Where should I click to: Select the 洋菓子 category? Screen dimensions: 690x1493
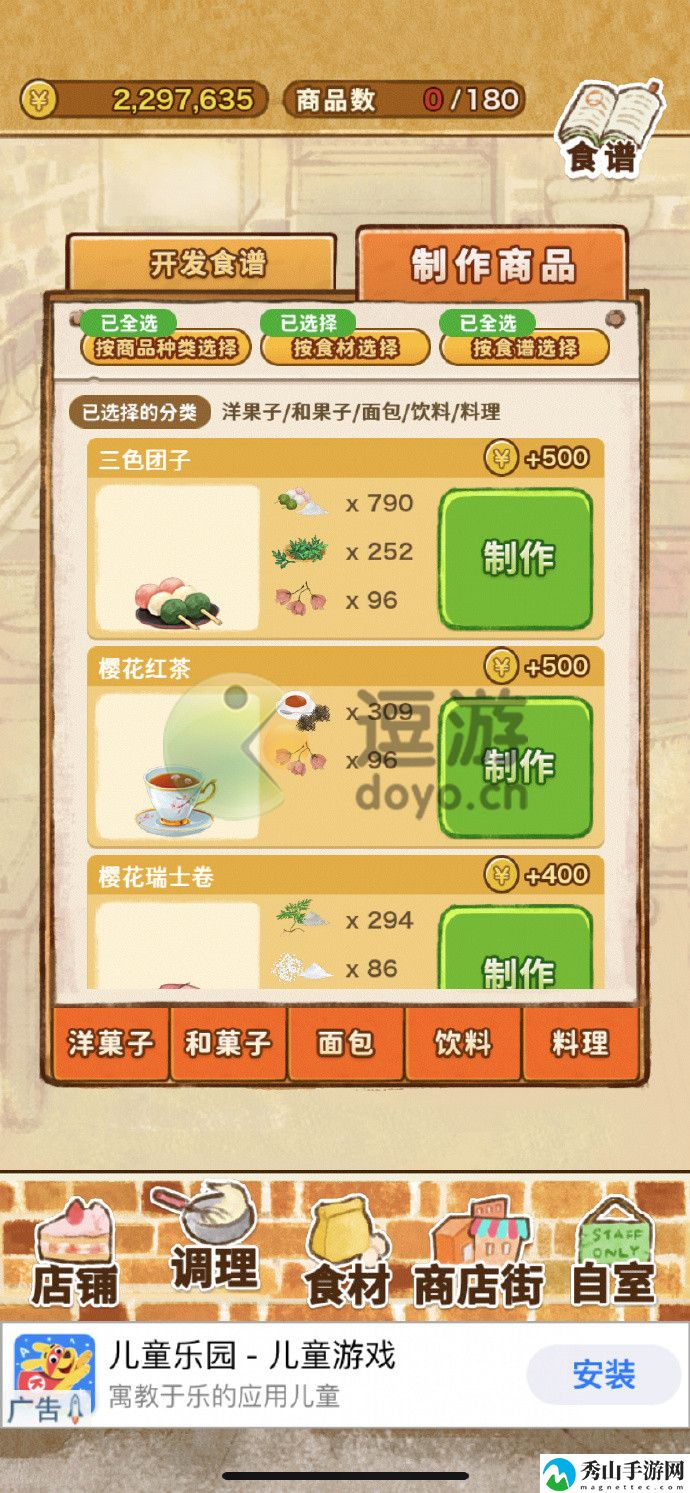pyautogui.click(x=110, y=1044)
